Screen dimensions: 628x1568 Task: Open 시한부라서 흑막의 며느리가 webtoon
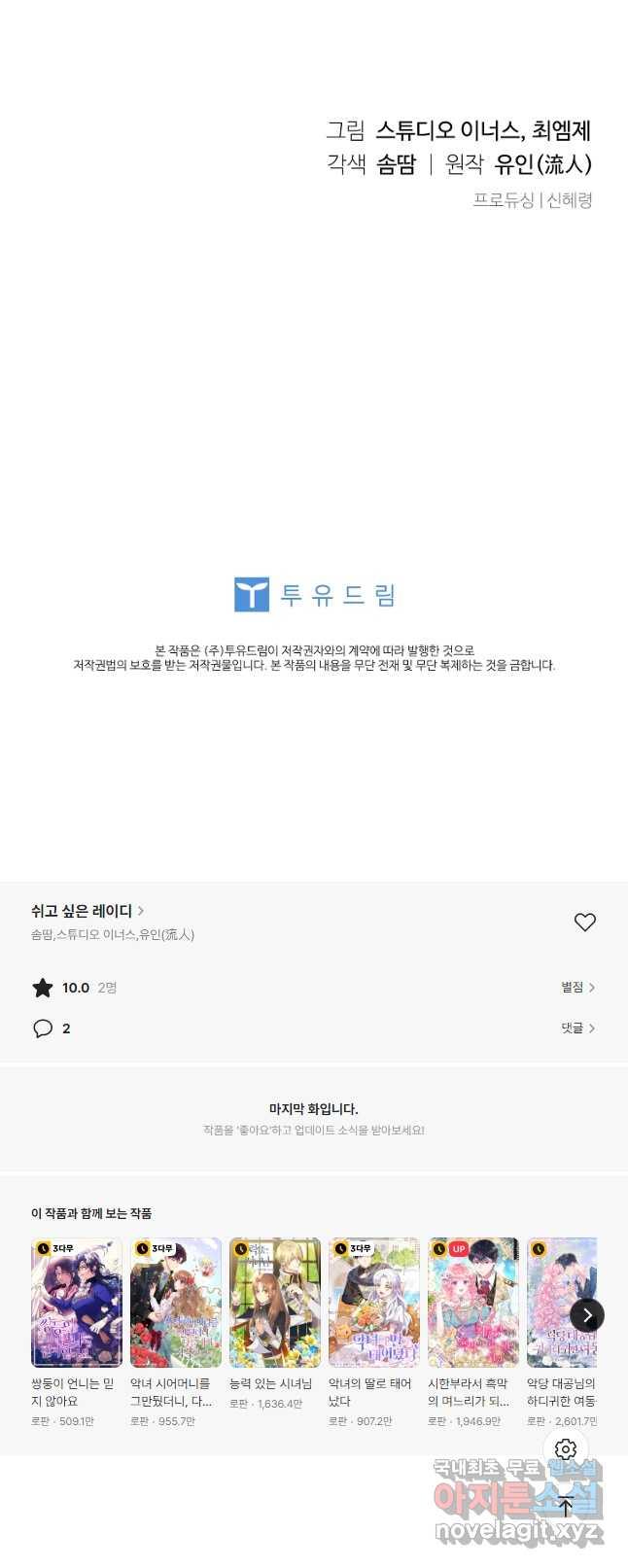tap(473, 1303)
